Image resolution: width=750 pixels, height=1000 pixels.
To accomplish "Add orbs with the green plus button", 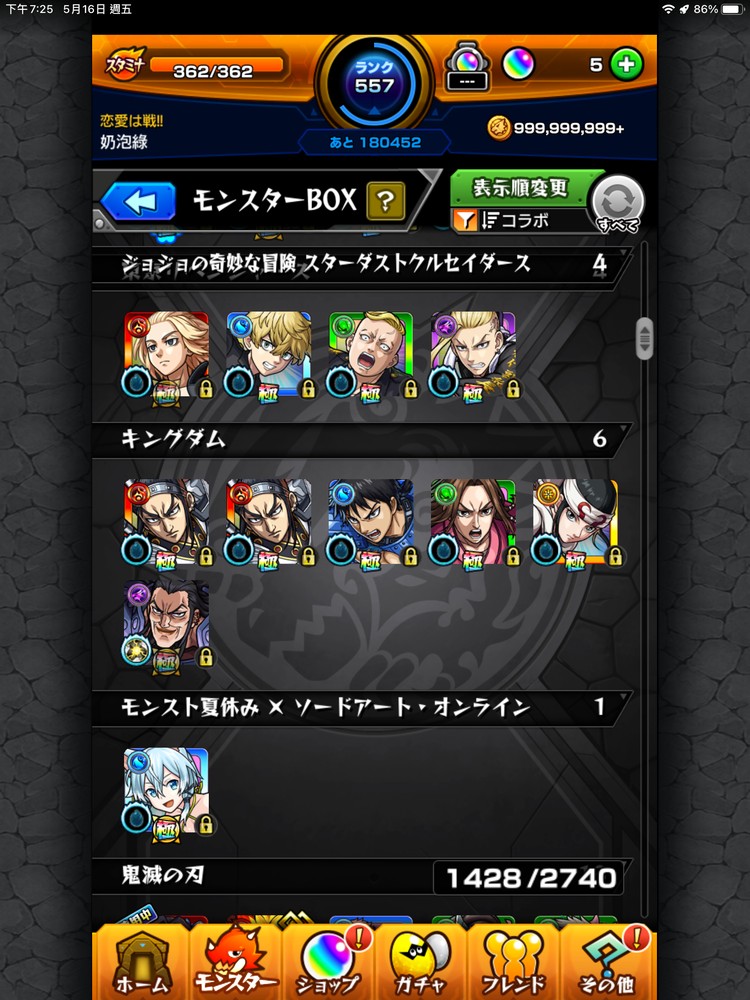I will (x=627, y=65).
